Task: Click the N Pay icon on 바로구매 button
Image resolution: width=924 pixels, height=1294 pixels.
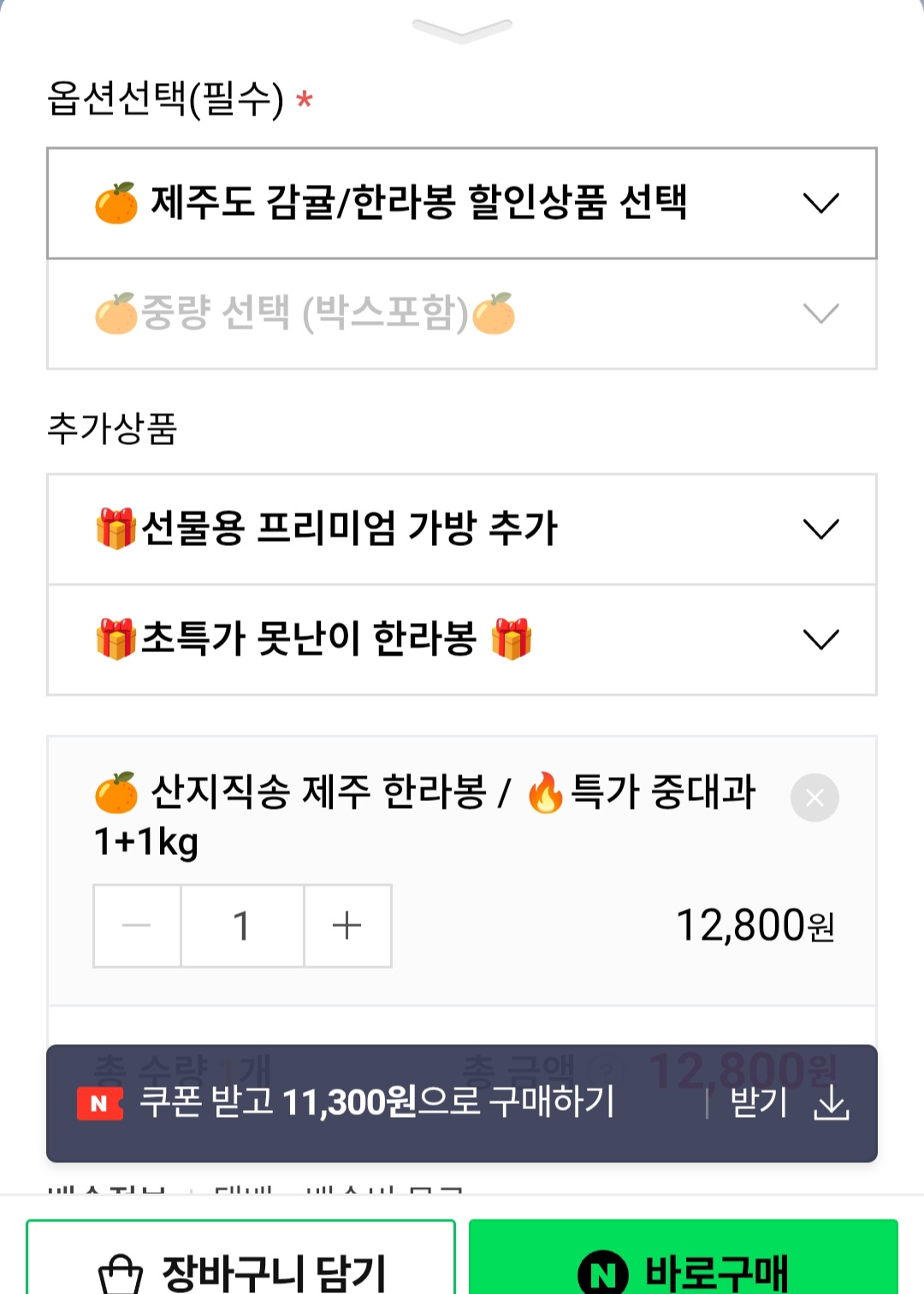Action: (604, 1271)
